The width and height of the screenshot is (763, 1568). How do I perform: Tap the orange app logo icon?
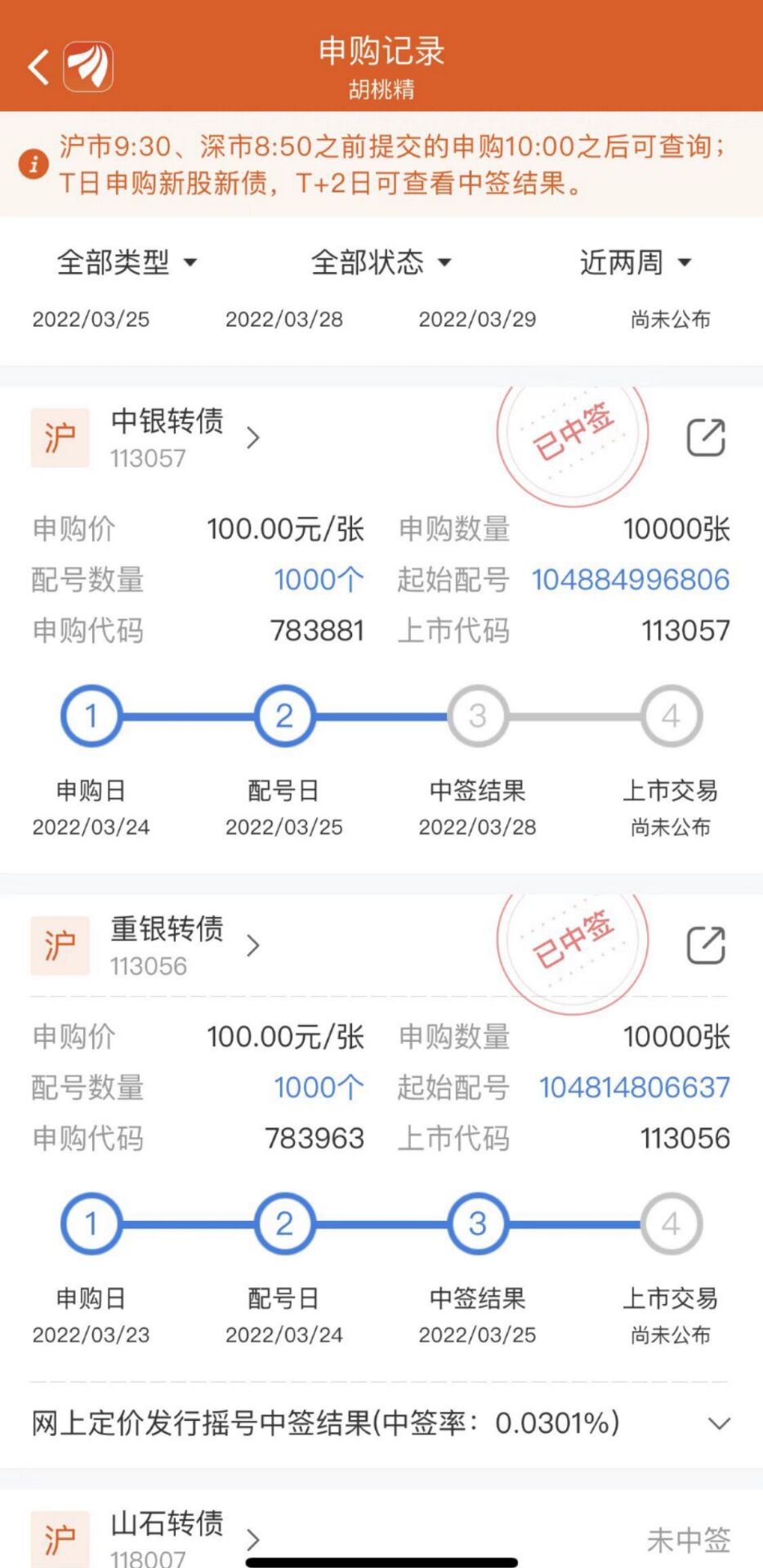tap(88, 66)
